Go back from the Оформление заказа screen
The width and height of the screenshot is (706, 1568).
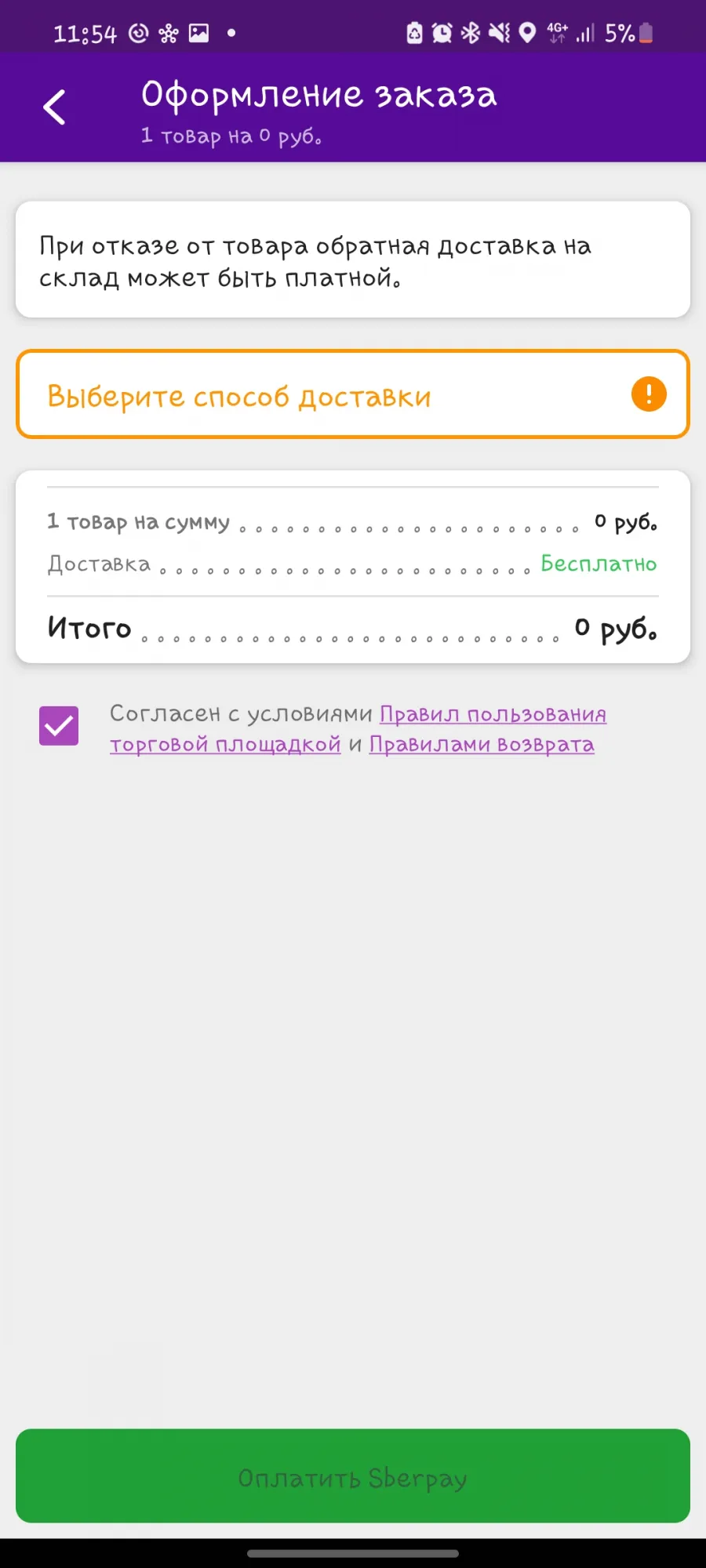pos(54,107)
